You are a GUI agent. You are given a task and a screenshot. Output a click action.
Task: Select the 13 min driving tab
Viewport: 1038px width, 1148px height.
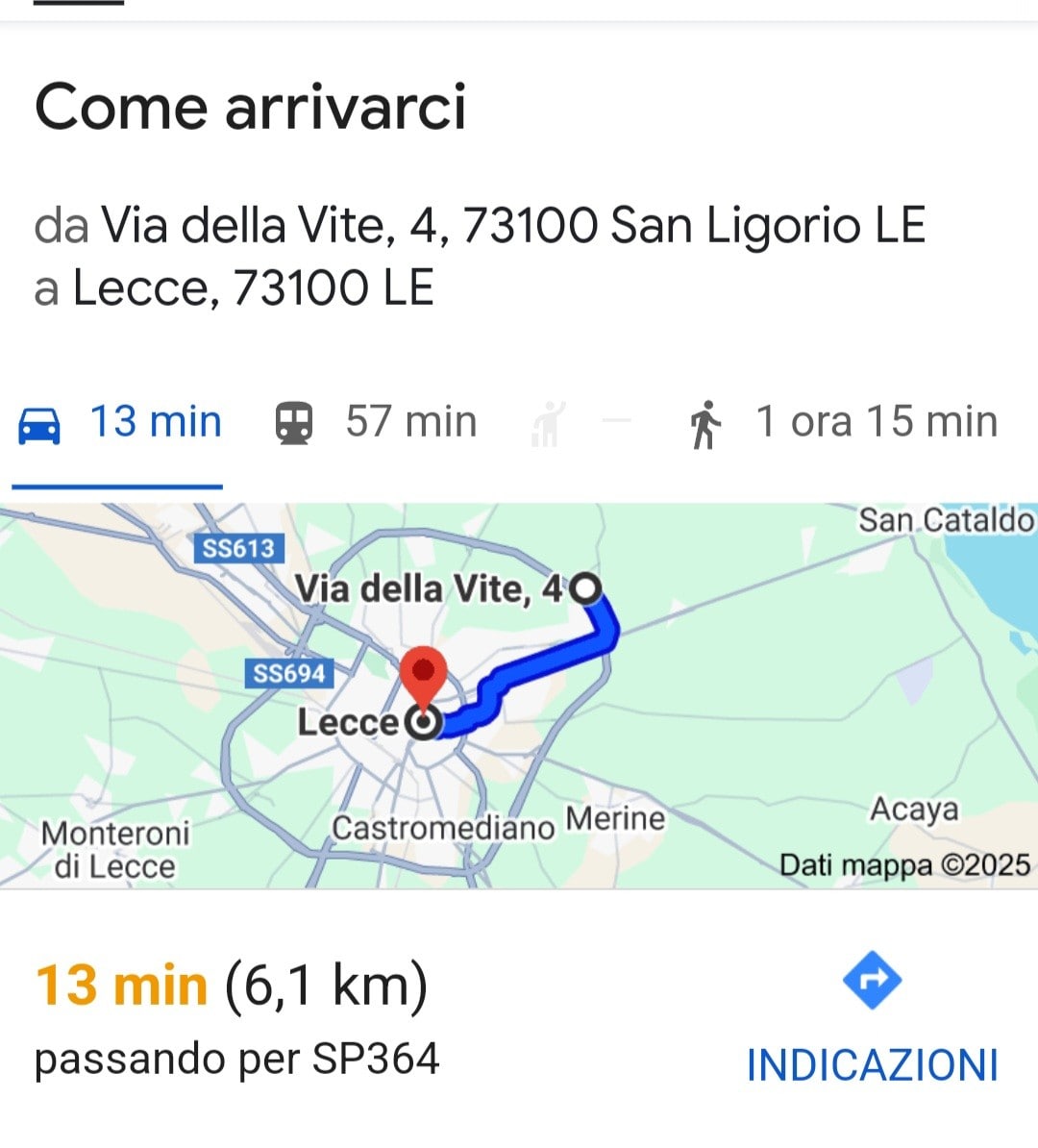(x=120, y=423)
